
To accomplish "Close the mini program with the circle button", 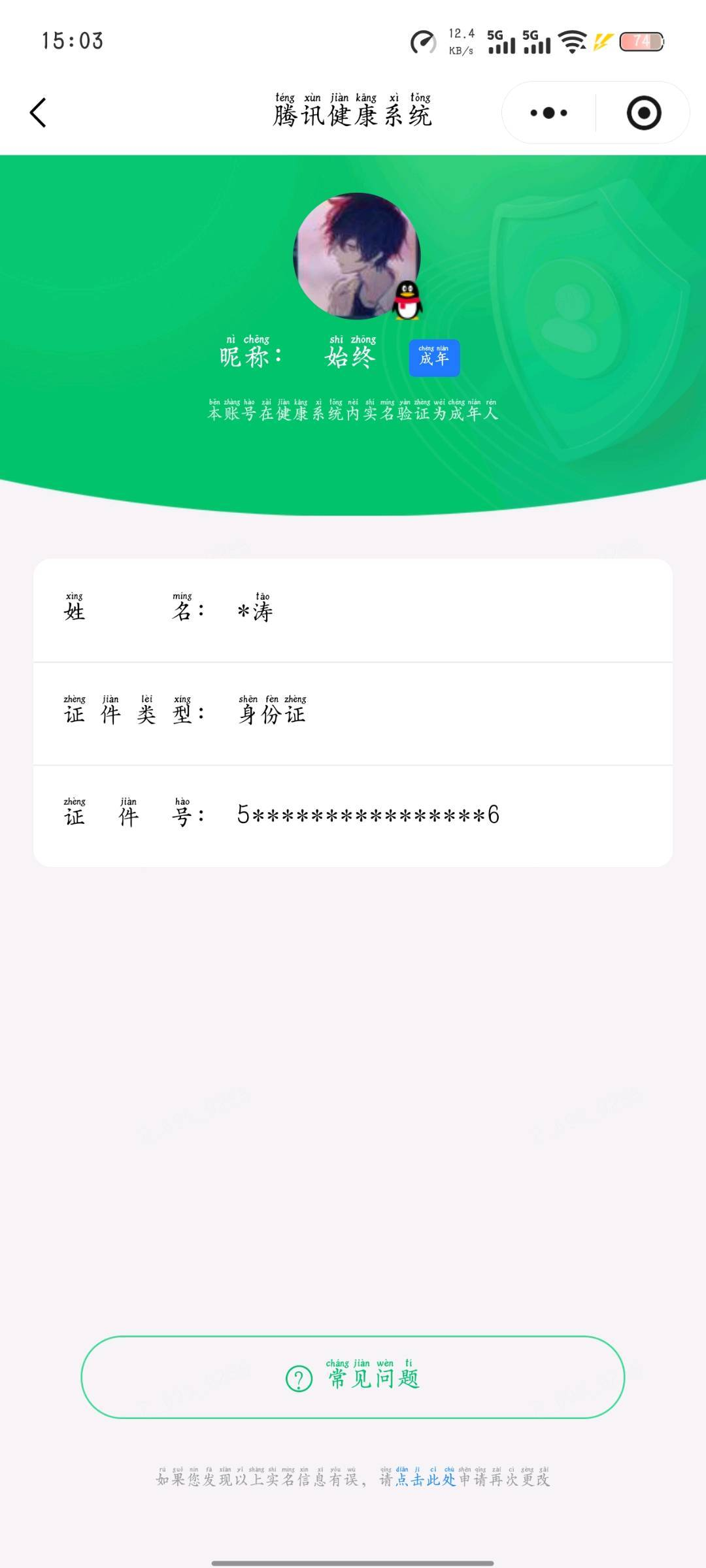I will click(x=644, y=113).
